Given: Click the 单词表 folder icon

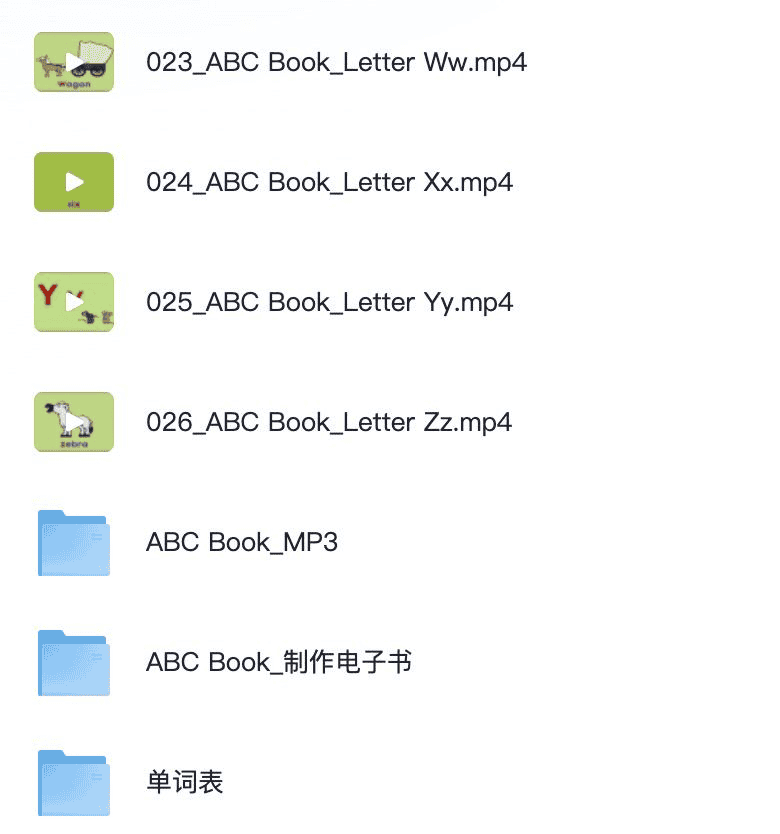Looking at the screenshot, I should 73,782.
